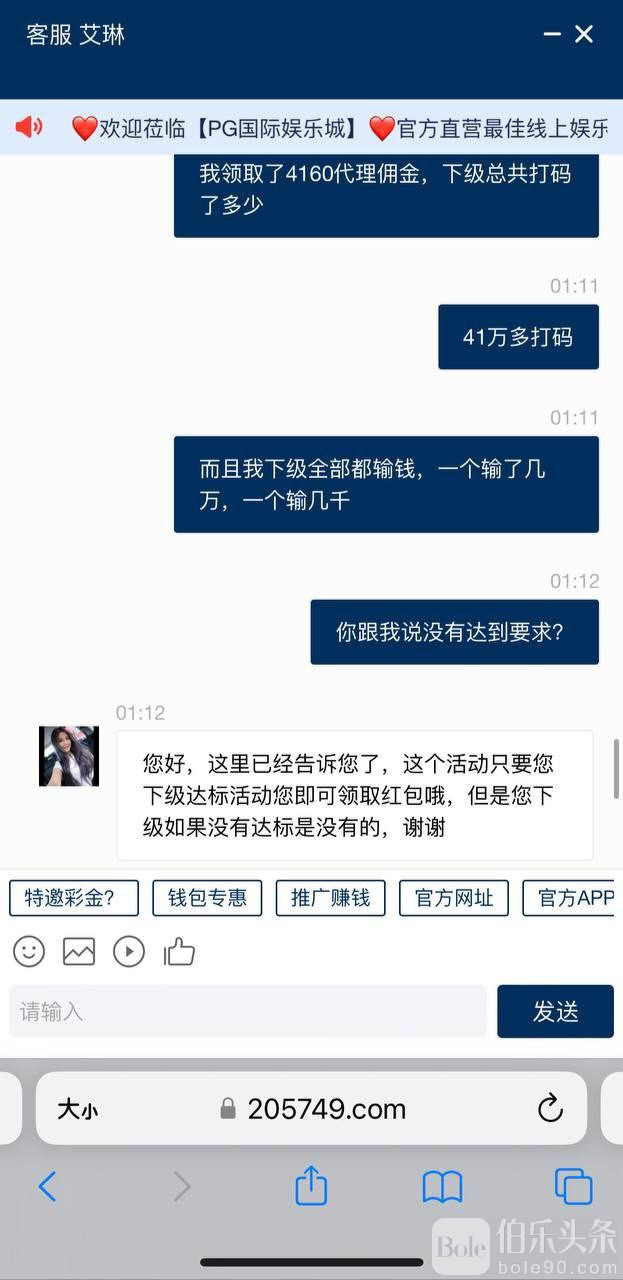Mute the chat sound speaker icon
Viewport: 623px width, 1280px height.
(29, 127)
